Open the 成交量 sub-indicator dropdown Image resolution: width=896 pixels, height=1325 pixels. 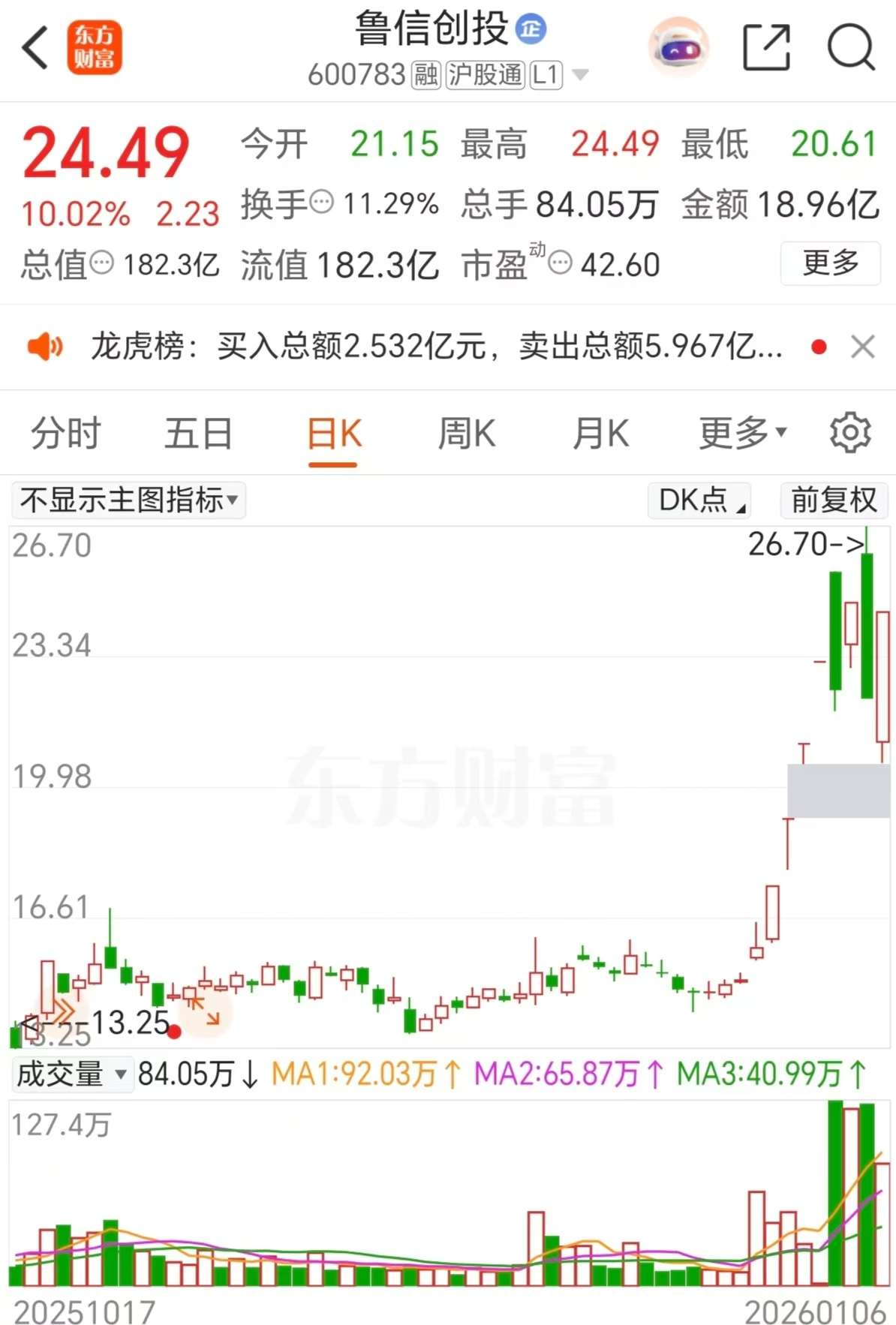pyautogui.click(x=72, y=1074)
